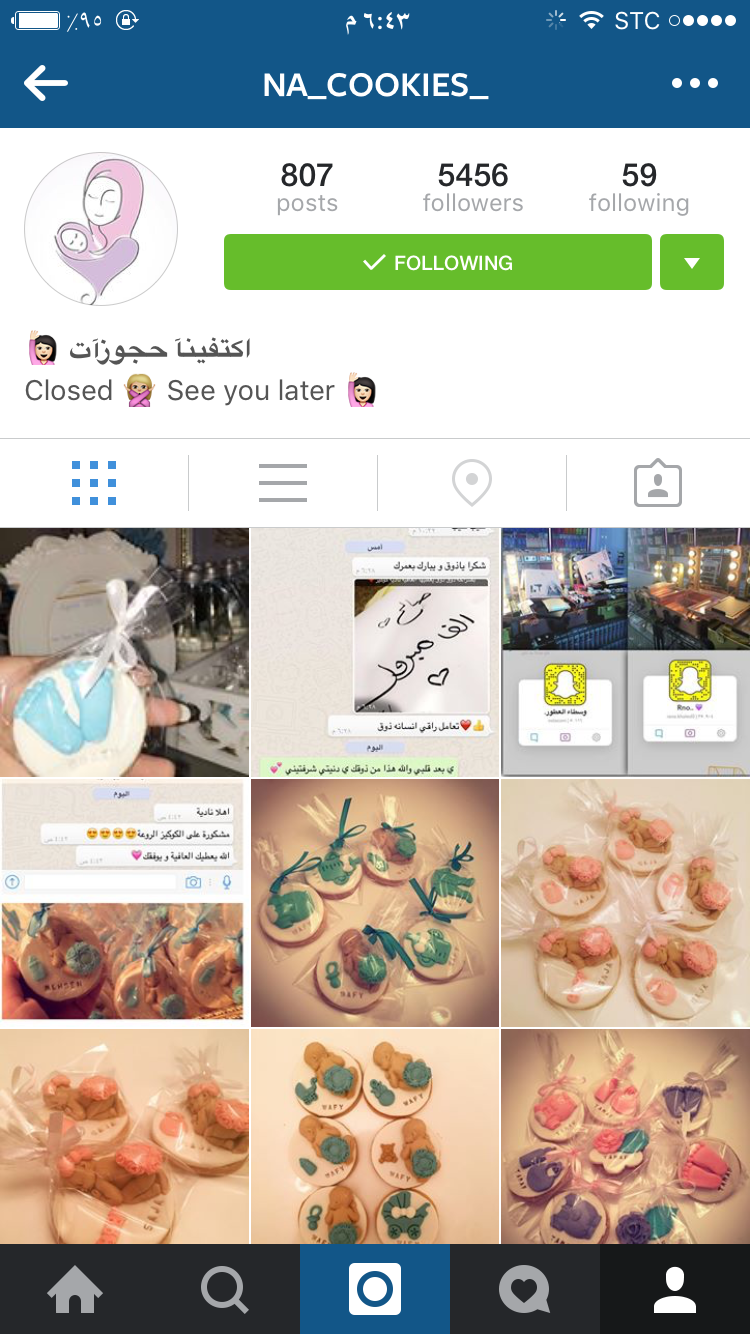750x1334 pixels.
Task: Expand suggested accounts dropdown arrow
Action: click(x=692, y=262)
